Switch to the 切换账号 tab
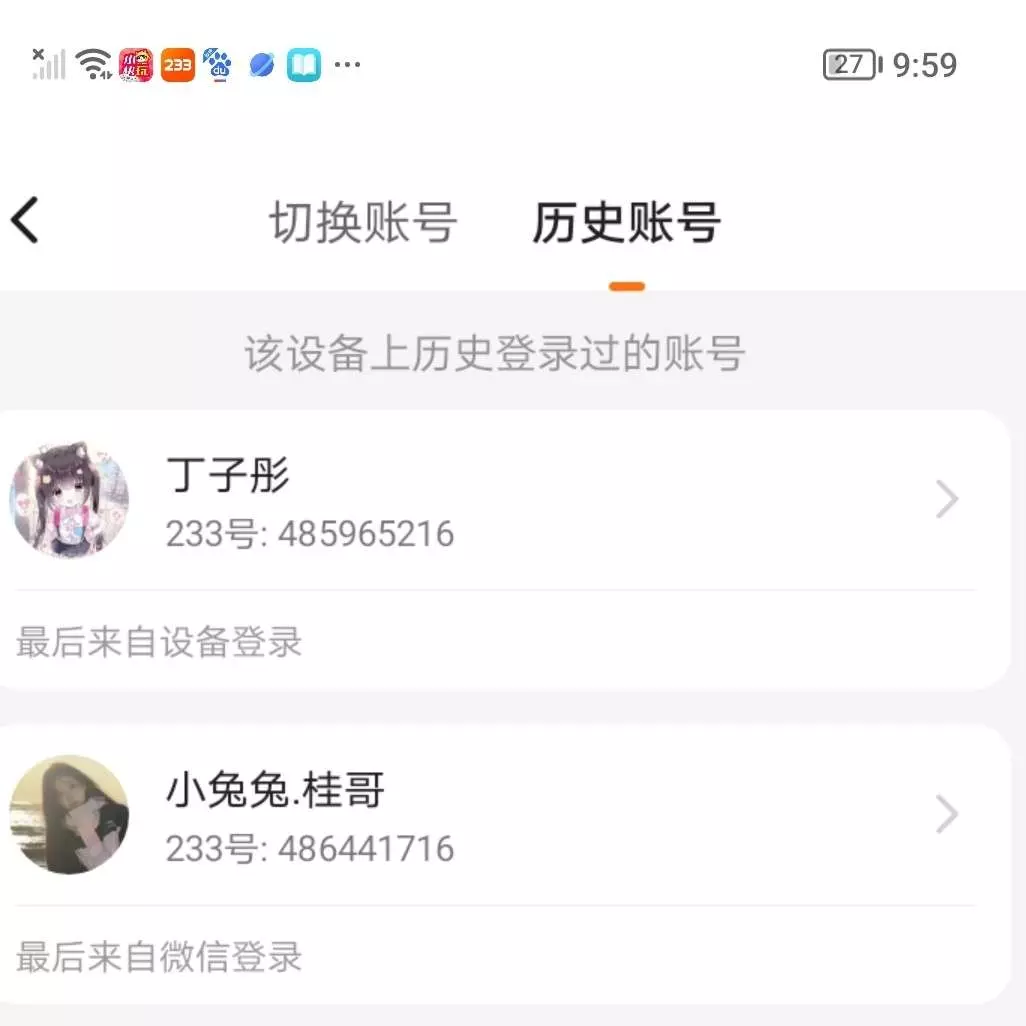Viewport: 1026px width, 1026px height. click(x=363, y=222)
